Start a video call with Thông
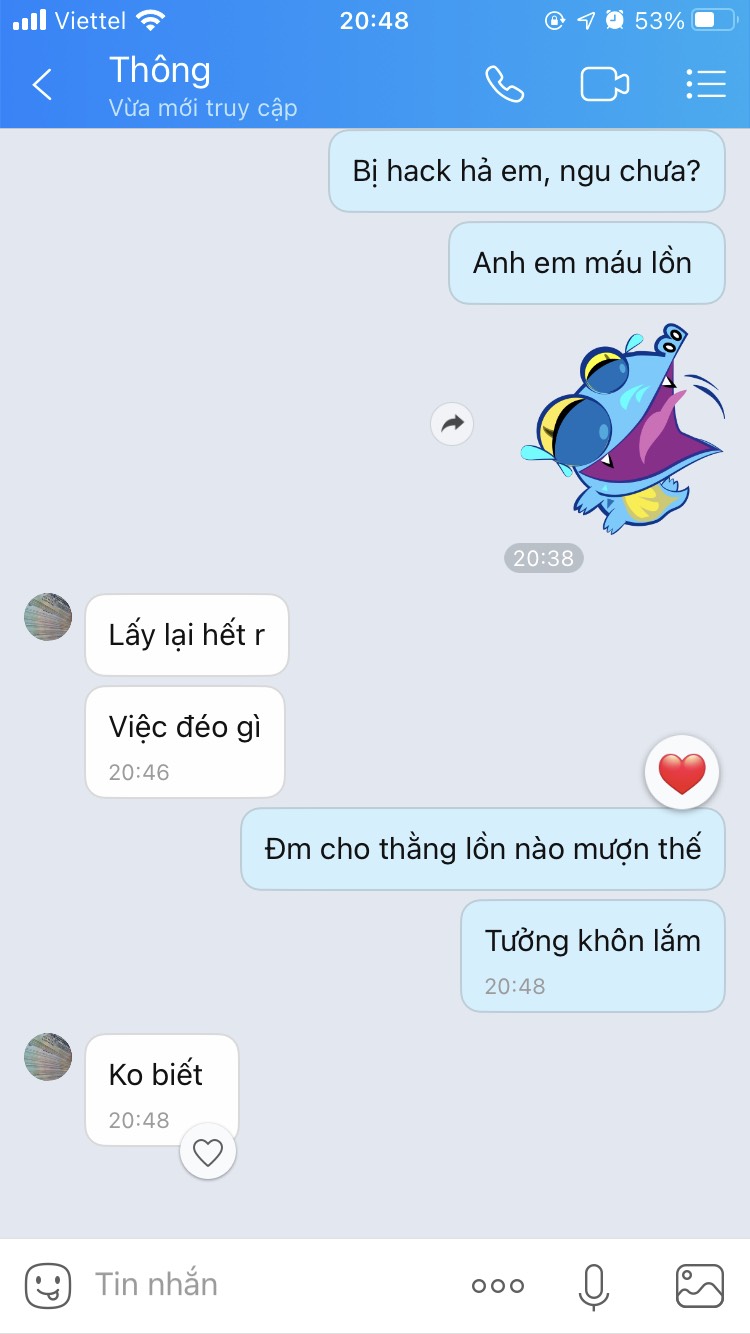This screenshot has width=750, height=1334. tap(604, 85)
